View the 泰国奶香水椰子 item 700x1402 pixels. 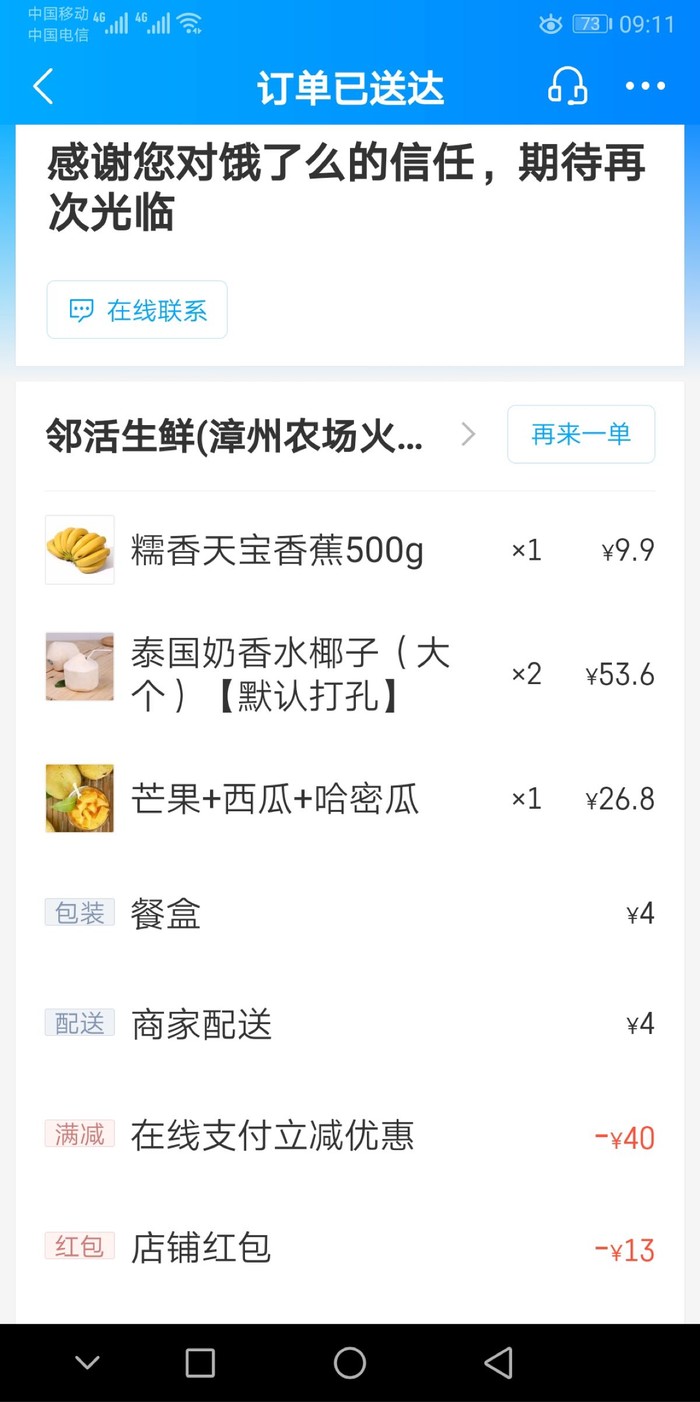point(290,674)
